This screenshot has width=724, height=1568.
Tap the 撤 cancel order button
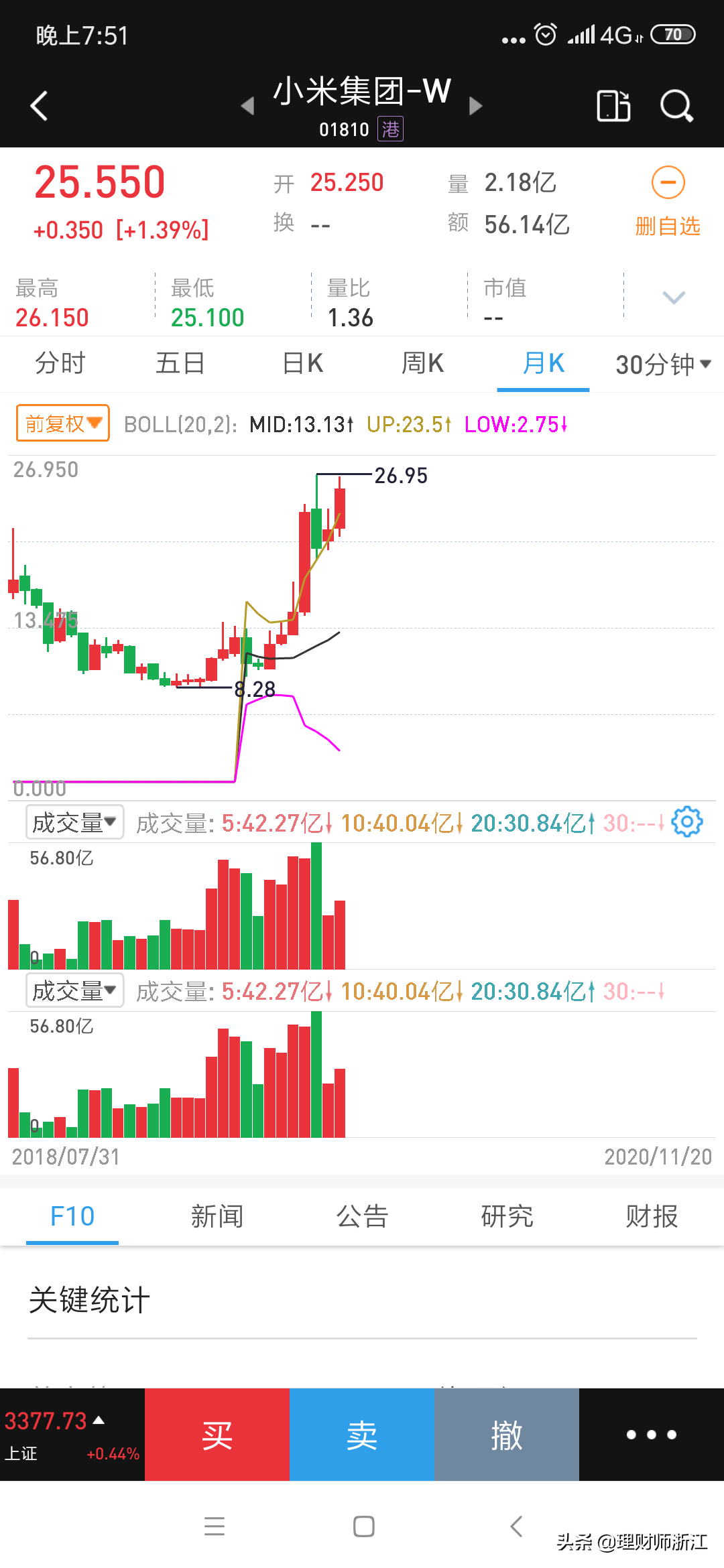pyautogui.click(x=507, y=1435)
